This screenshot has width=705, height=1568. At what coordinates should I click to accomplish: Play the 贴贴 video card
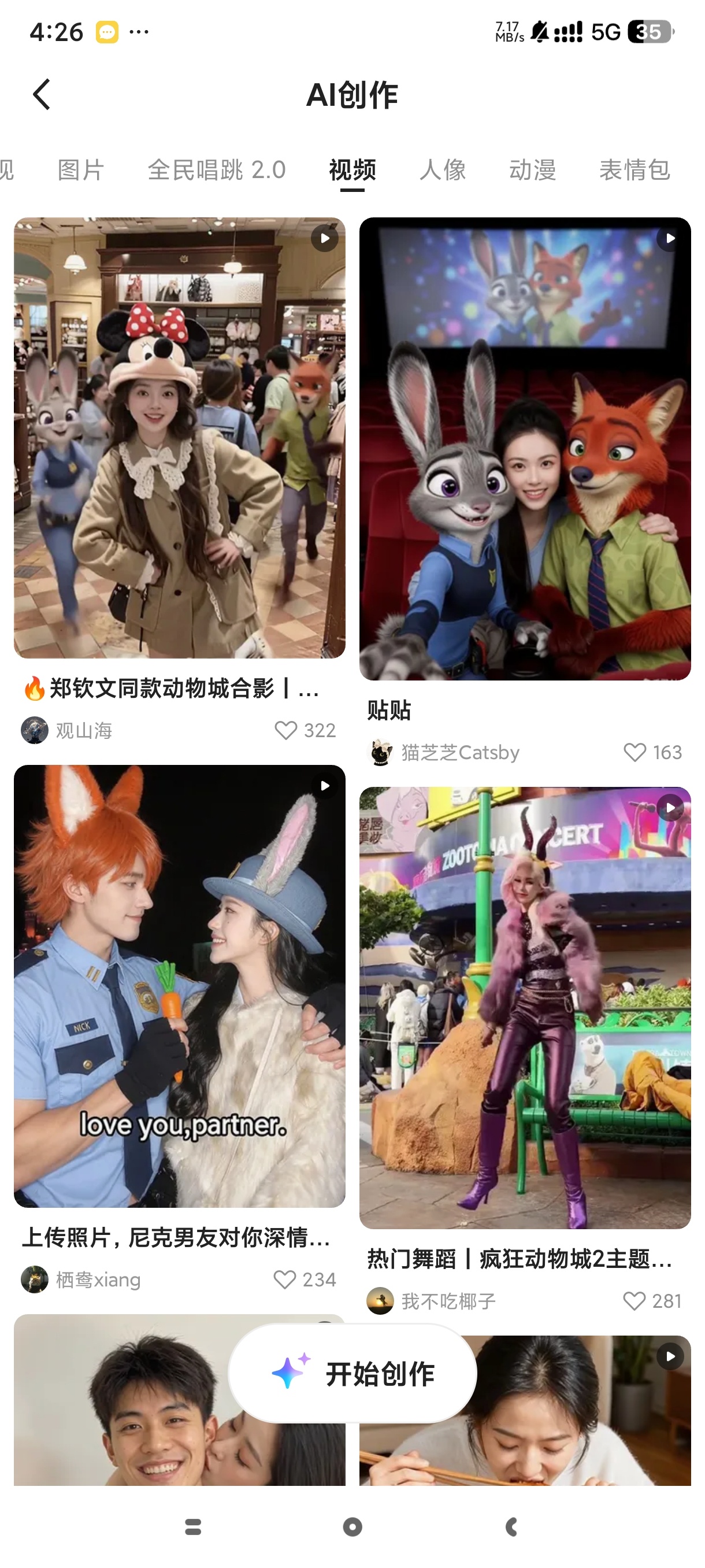(x=524, y=448)
